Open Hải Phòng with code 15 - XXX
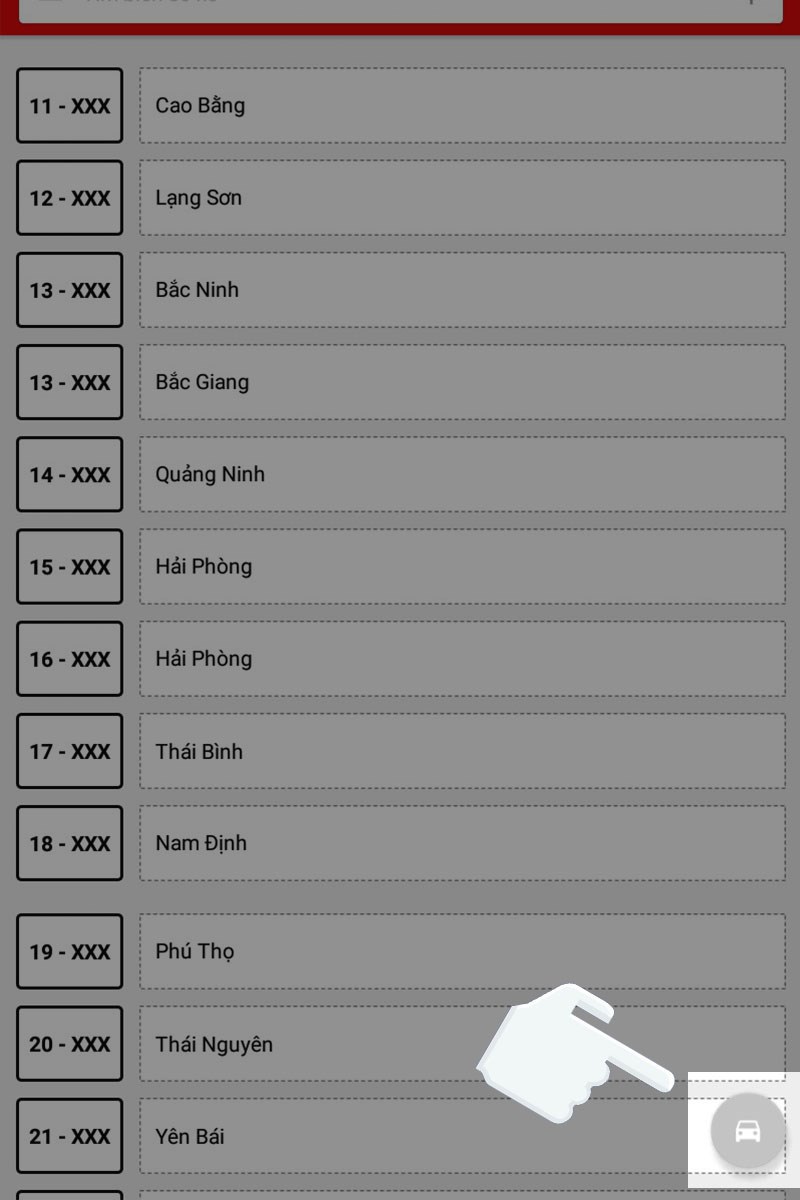The height and width of the screenshot is (1200, 800). point(461,566)
